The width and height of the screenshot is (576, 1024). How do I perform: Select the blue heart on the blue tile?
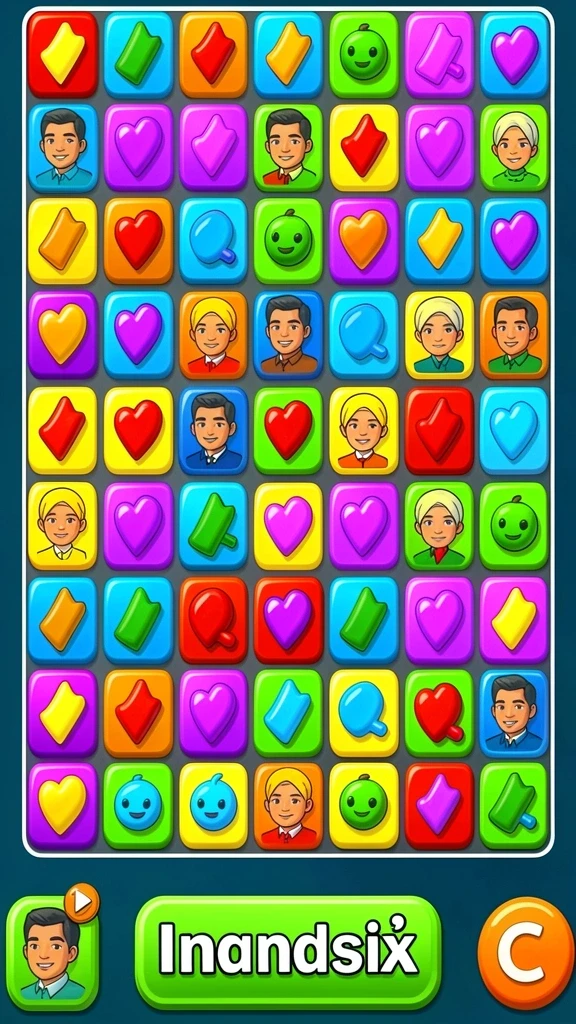click(515, 430)
